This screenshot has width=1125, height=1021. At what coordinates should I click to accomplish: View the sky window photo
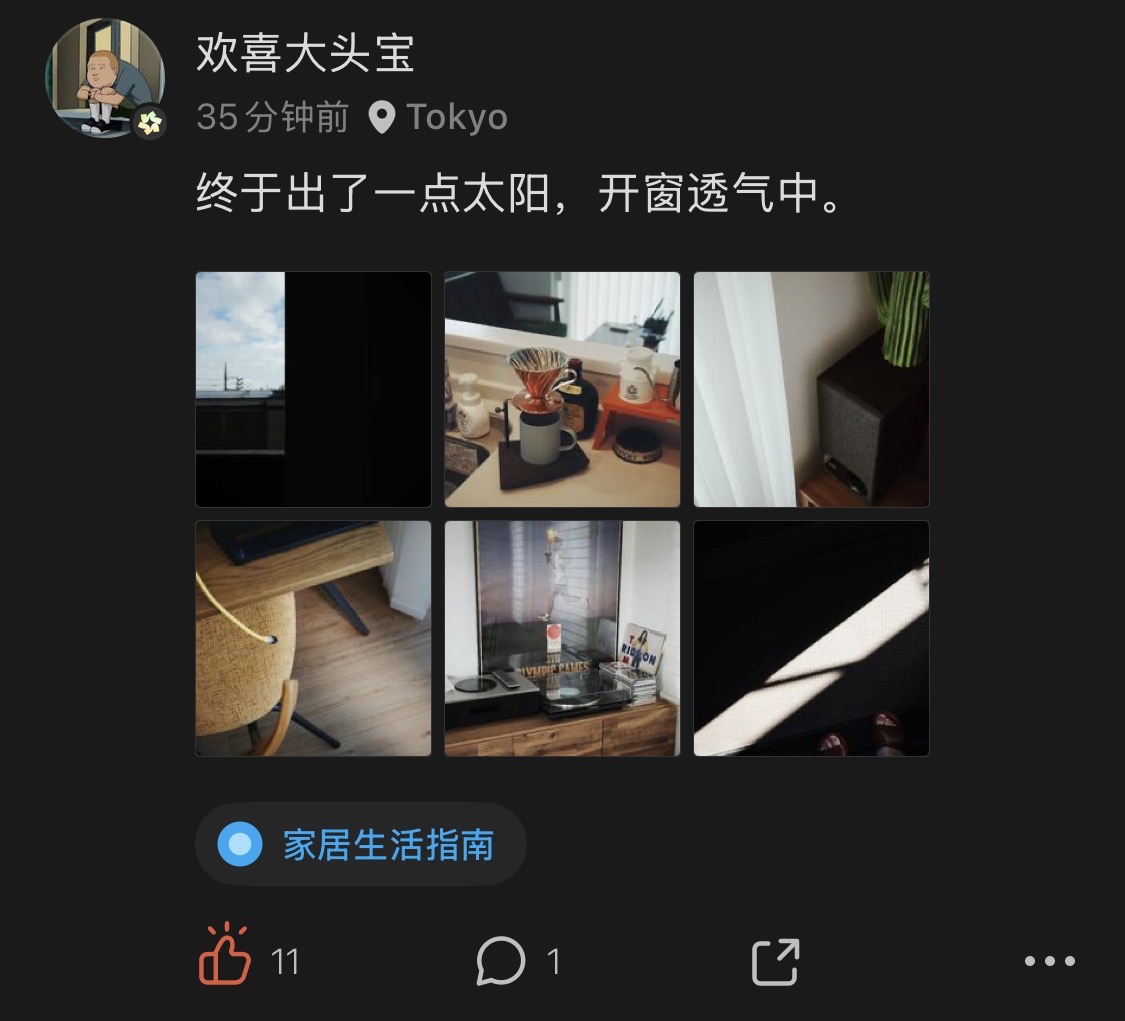pos(313,389)
